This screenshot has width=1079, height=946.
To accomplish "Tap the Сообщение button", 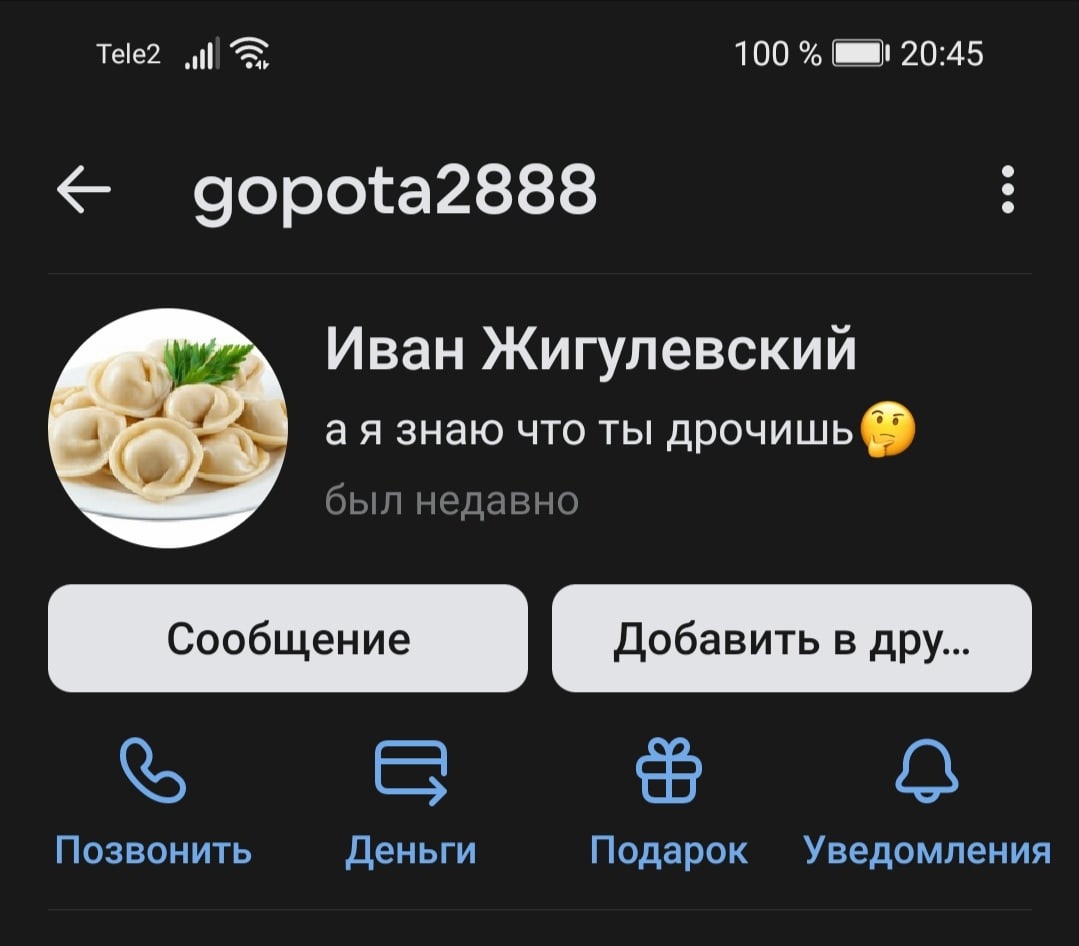I will pos(288,638).
